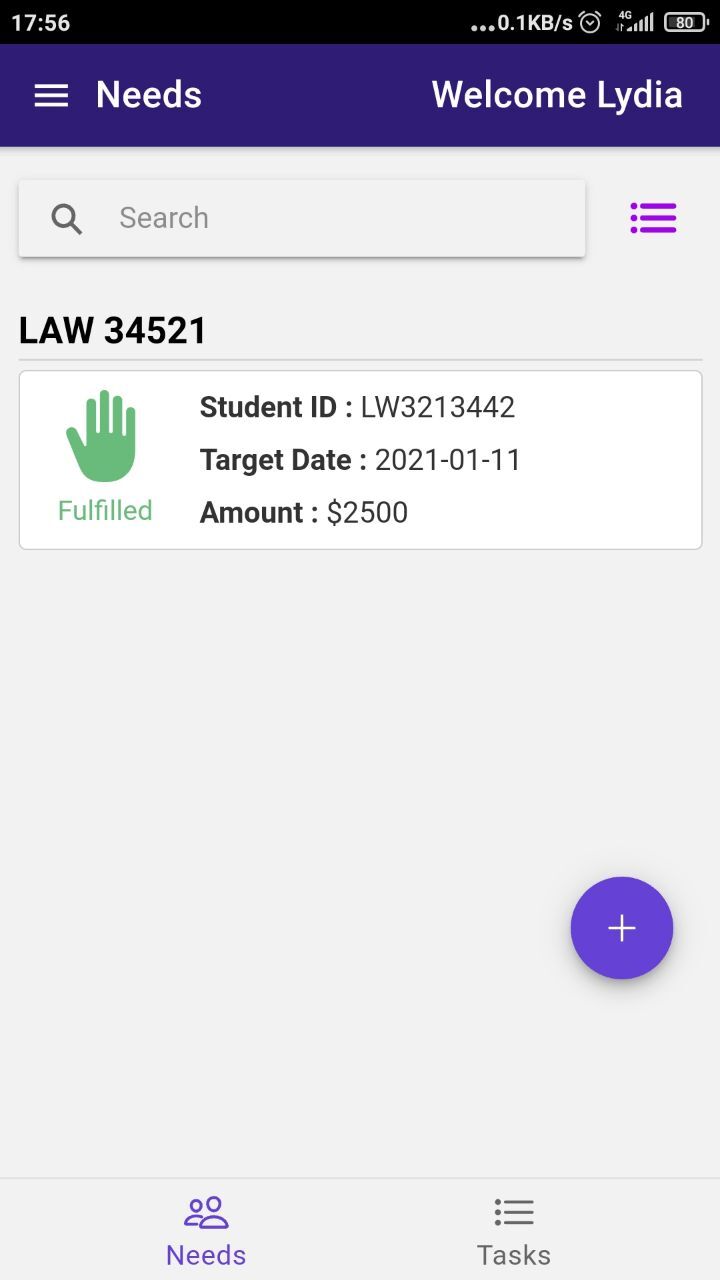Image resolution: width=720 pixels, height=1280 pixels.
Task: Add a new need with plus button
Action: pyautogui.click(x=621, y=928)
